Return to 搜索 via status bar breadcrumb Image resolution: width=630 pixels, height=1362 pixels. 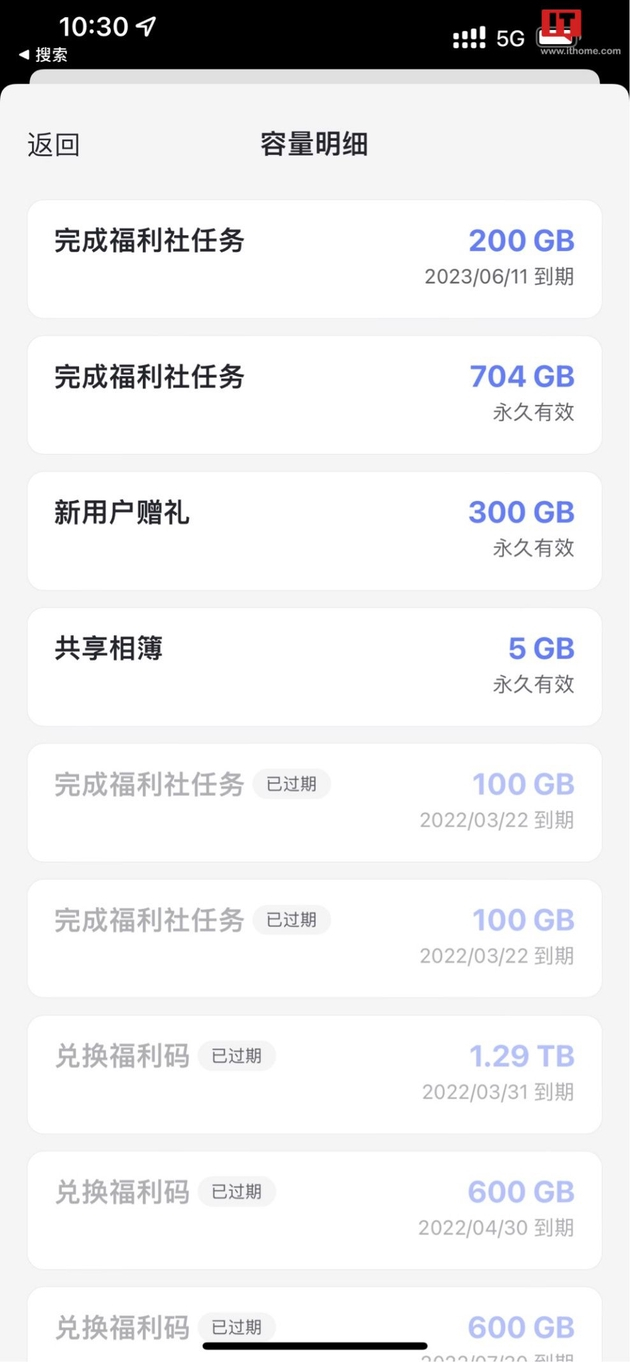tap(43, 55)
